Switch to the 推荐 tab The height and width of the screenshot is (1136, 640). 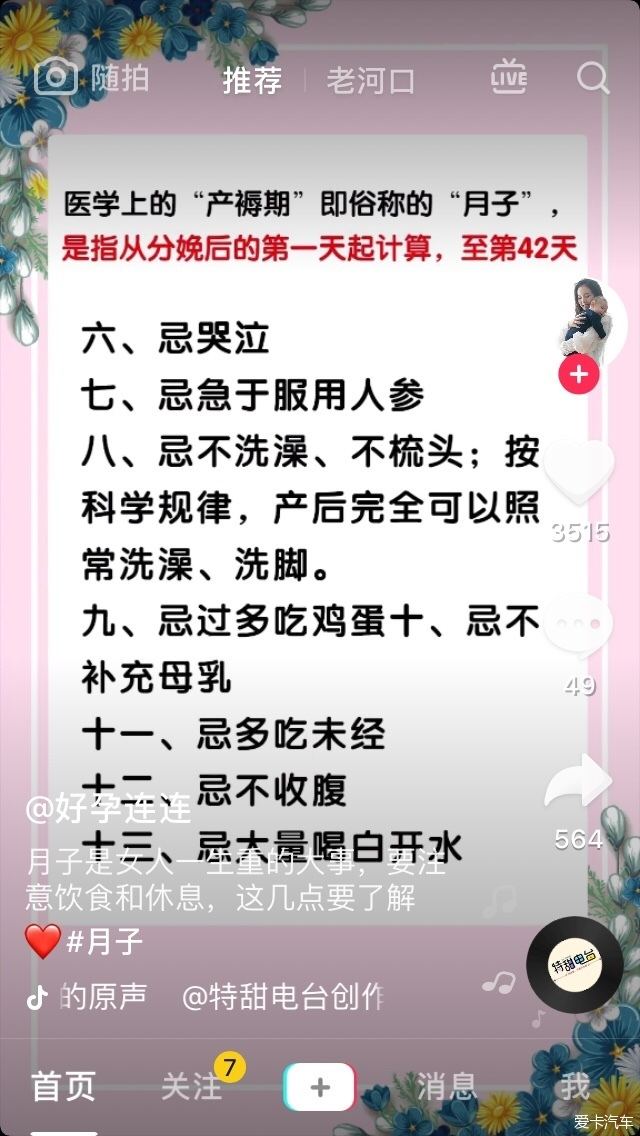252,80
